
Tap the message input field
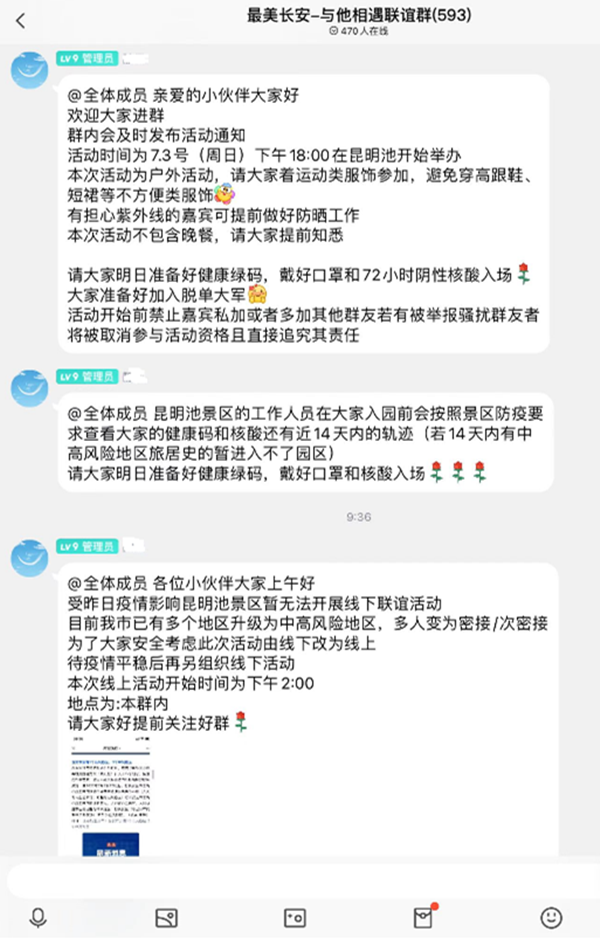point(300,879)
